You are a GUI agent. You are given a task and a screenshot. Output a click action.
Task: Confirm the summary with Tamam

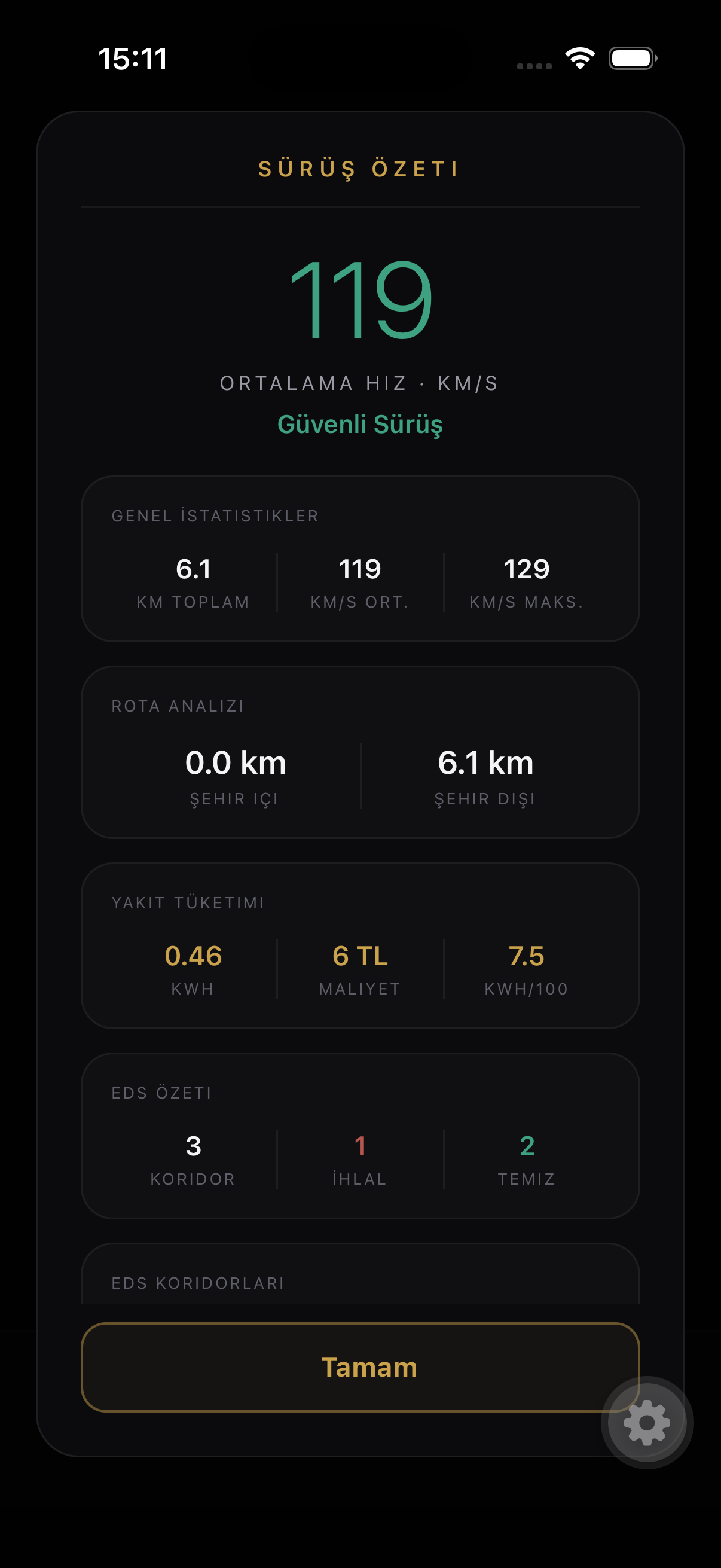[360, 1366]
